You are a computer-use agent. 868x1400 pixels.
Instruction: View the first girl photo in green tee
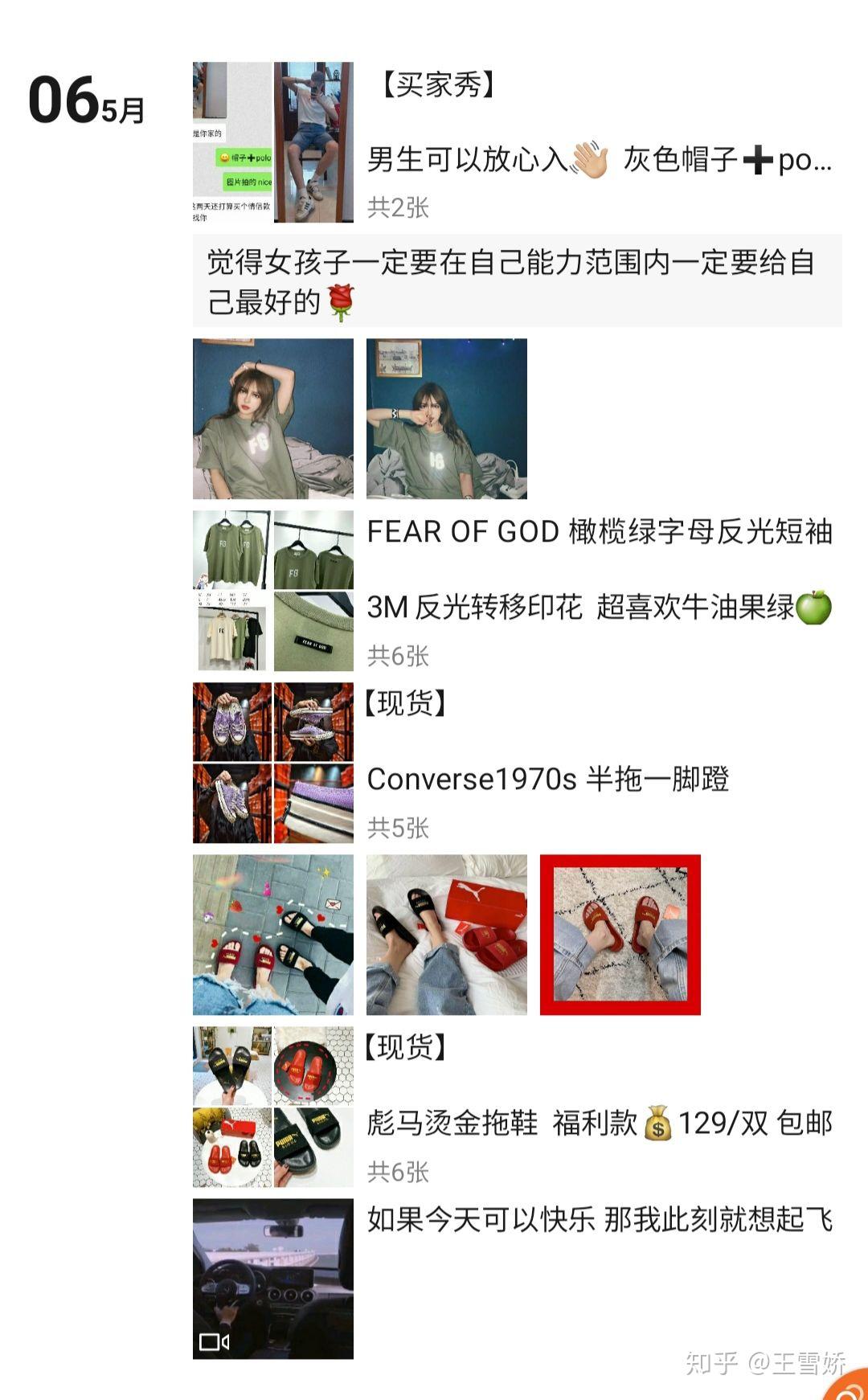tap(273, 419)
